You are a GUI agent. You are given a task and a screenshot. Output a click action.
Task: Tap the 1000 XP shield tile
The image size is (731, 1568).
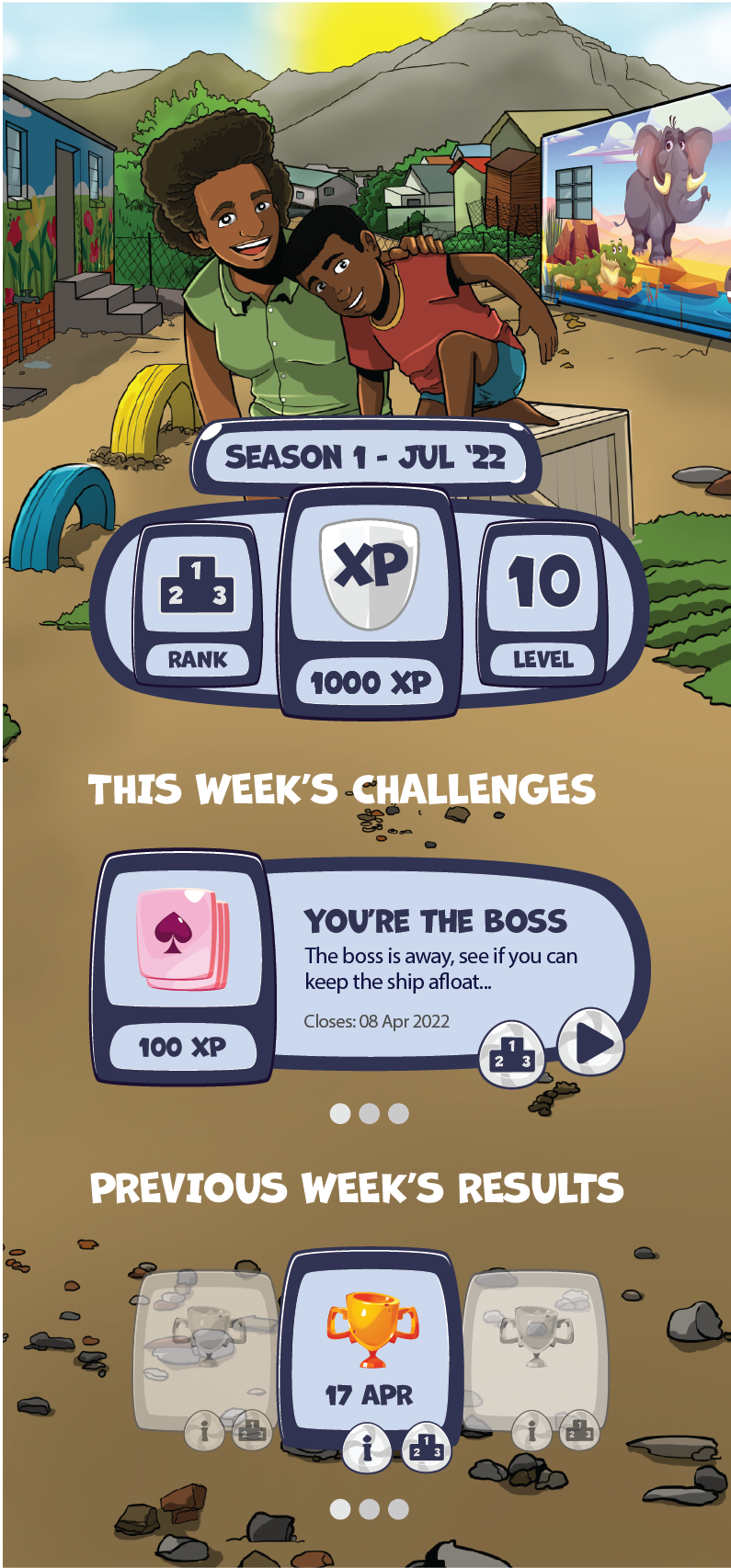pos(370,602)
